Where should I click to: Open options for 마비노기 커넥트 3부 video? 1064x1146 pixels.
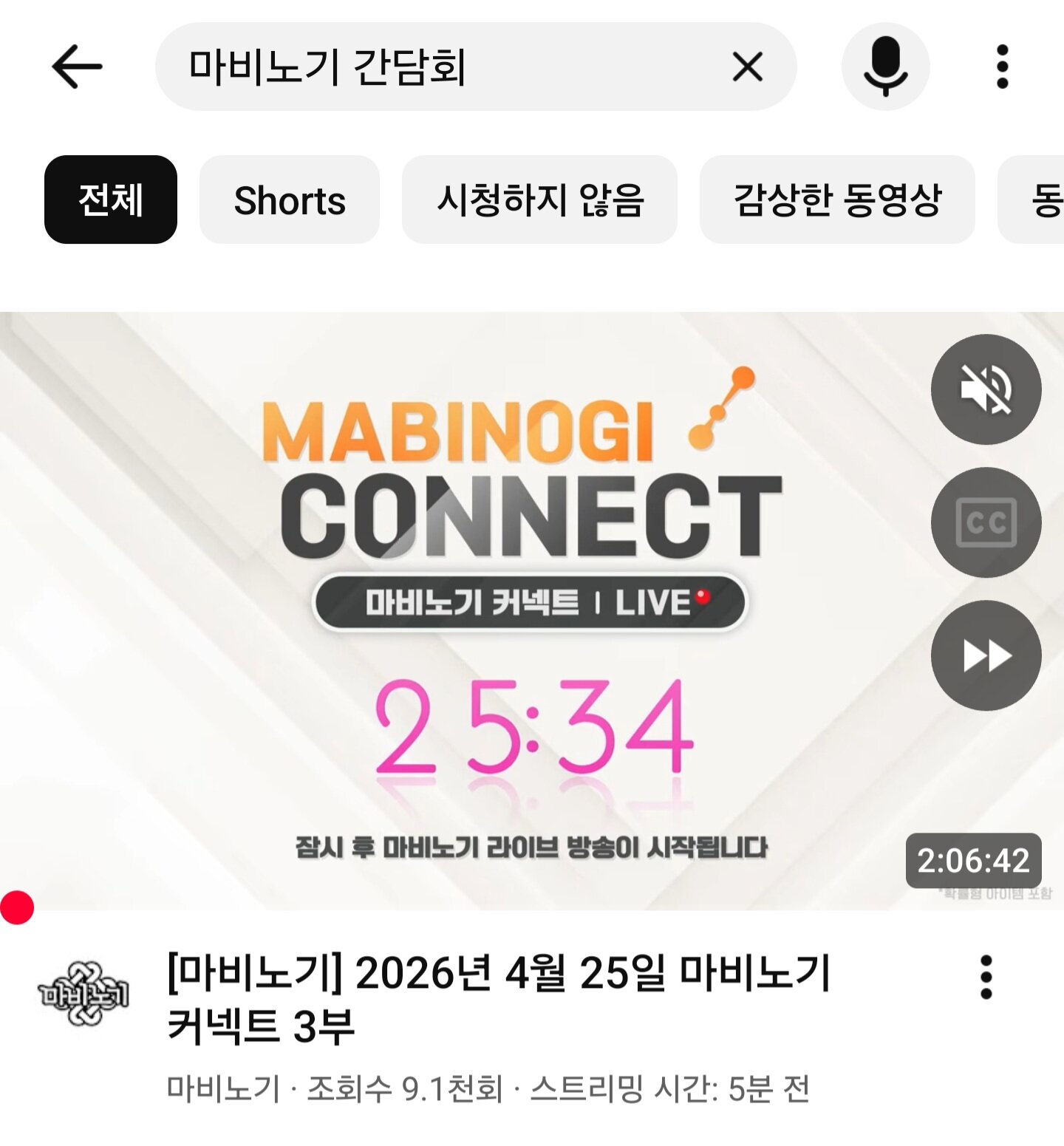coord(986,977)
